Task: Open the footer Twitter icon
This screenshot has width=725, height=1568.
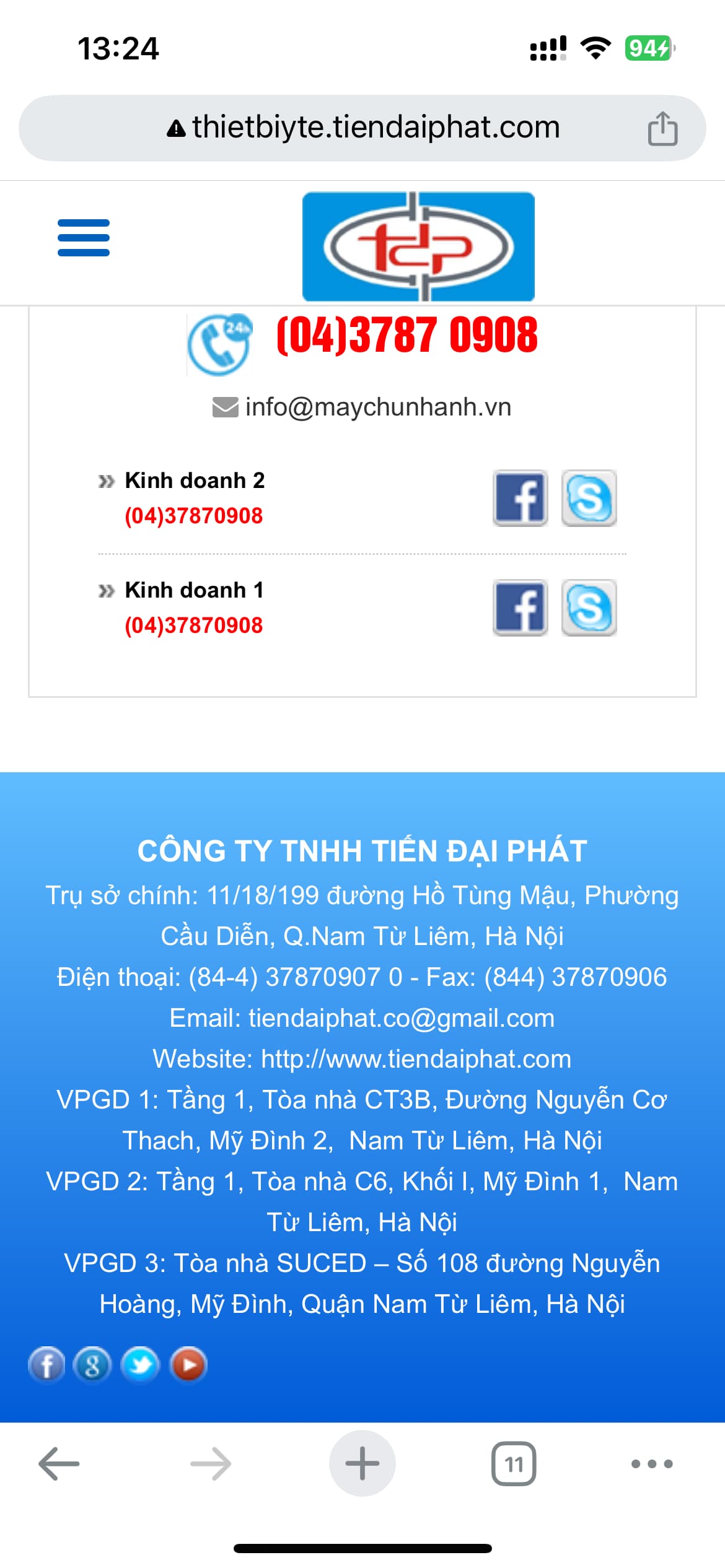Action: tap(141, 1364)
